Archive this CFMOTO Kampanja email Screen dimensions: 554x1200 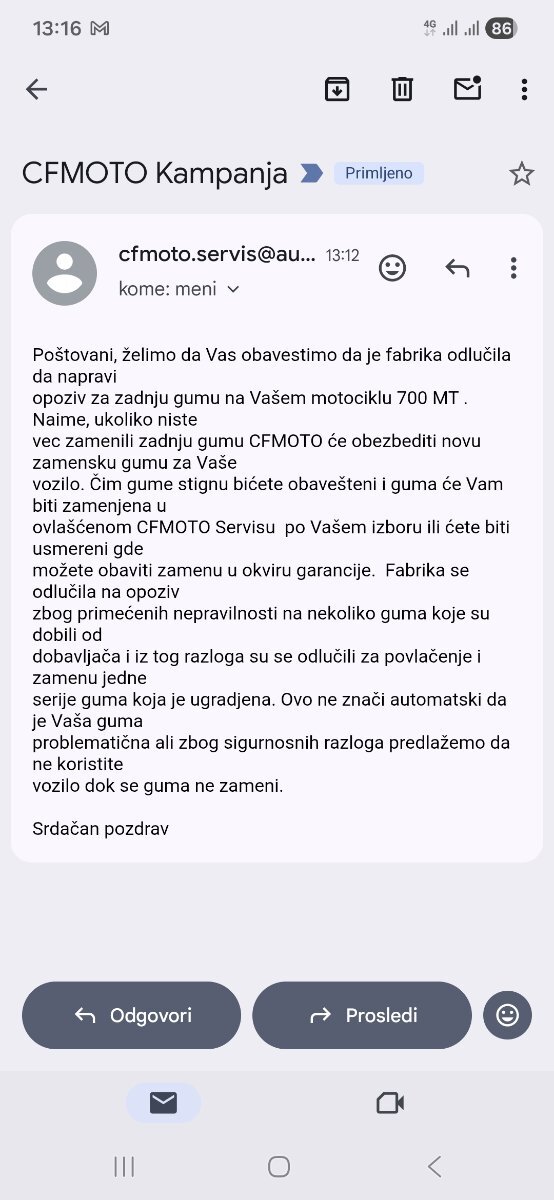click(x=337, y=89)
